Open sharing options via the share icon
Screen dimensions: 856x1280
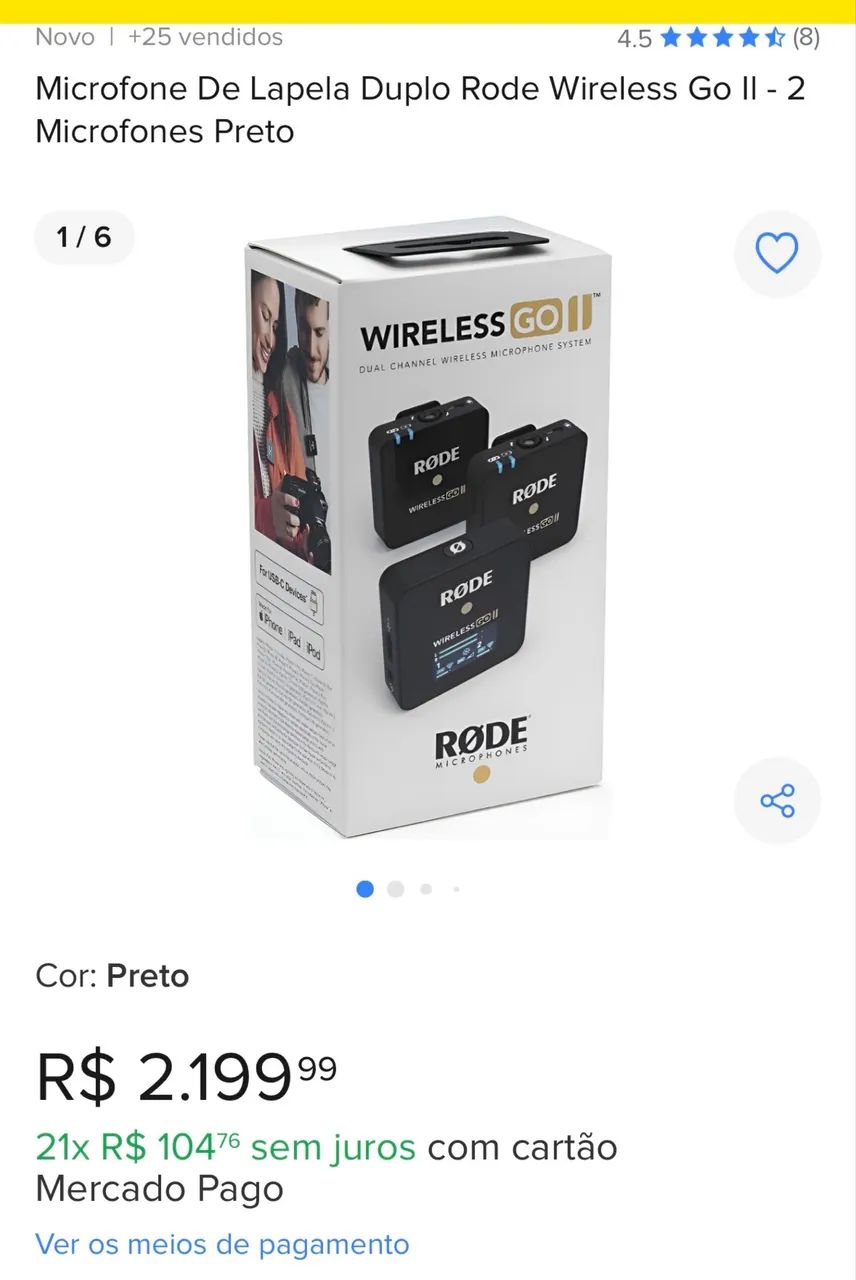777,800
